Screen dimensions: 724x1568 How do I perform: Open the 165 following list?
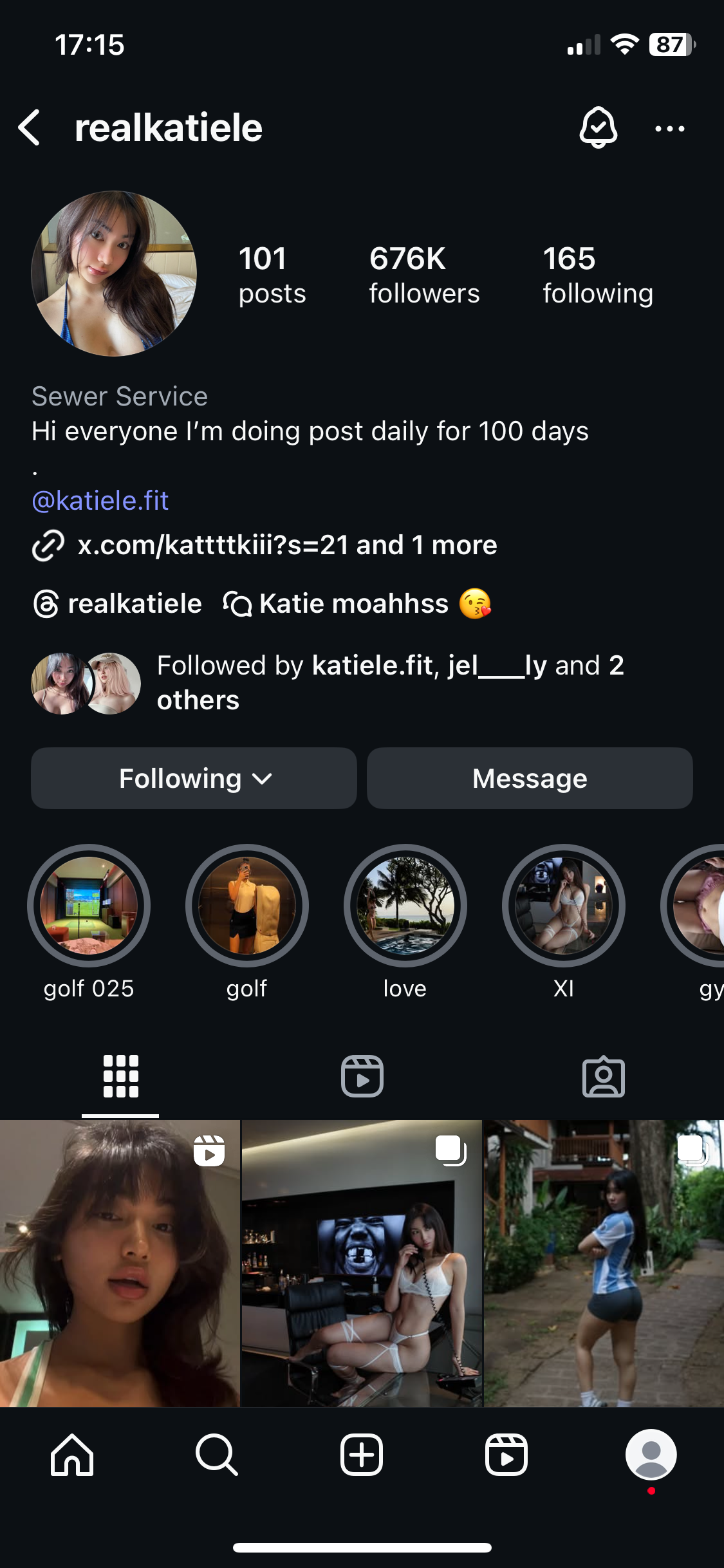click(x=597, y=275)
